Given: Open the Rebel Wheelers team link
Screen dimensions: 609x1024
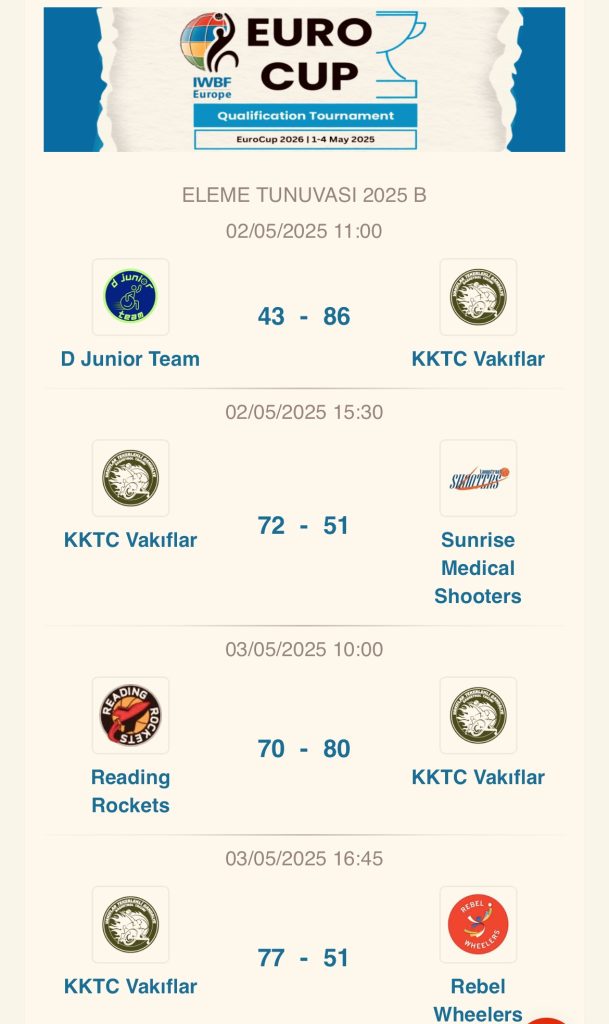Looking at the screenshot, I should click(477, 999).
